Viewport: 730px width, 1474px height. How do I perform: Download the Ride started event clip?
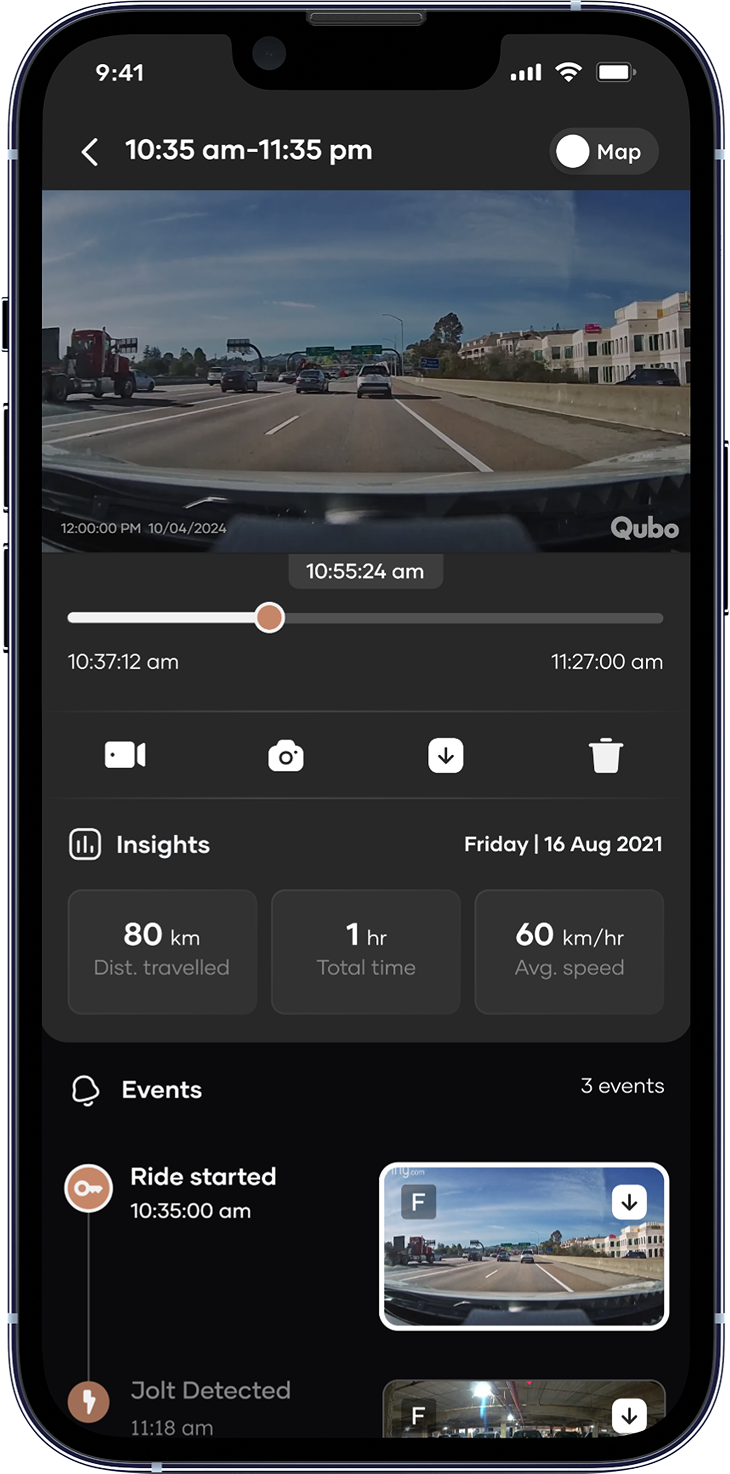tap(629, 1202)
